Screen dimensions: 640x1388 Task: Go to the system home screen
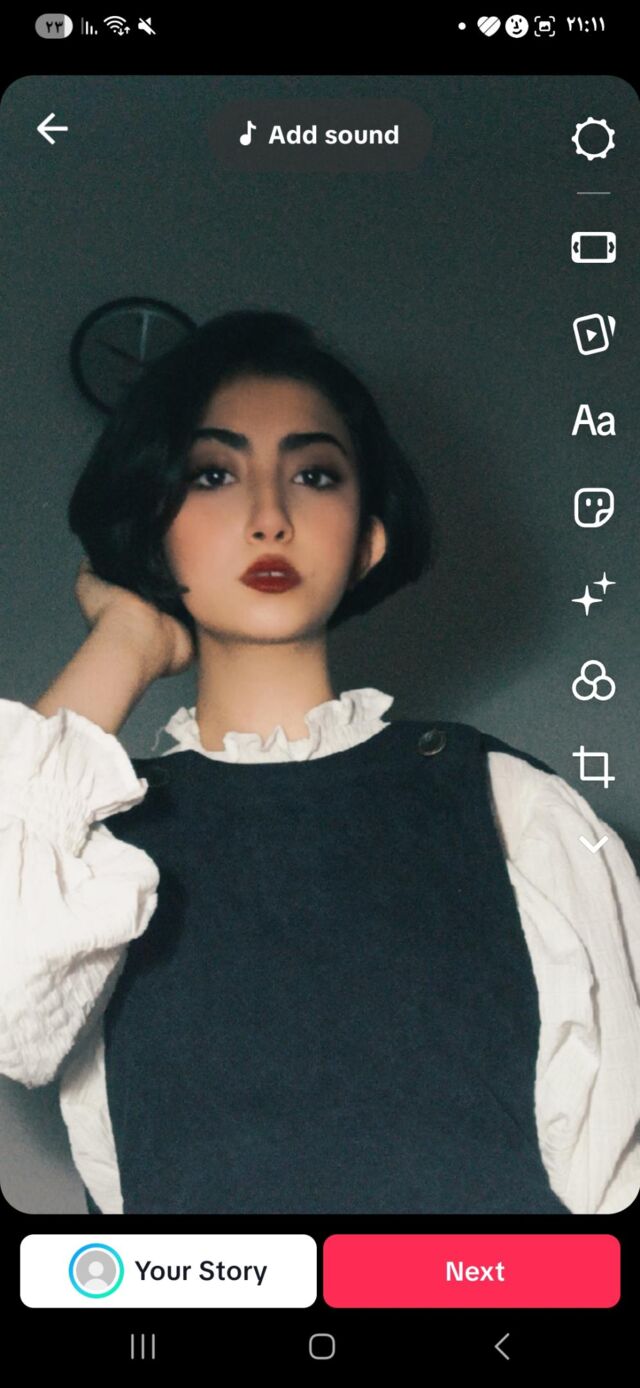pyautogui.click(x=321, y=1347)
